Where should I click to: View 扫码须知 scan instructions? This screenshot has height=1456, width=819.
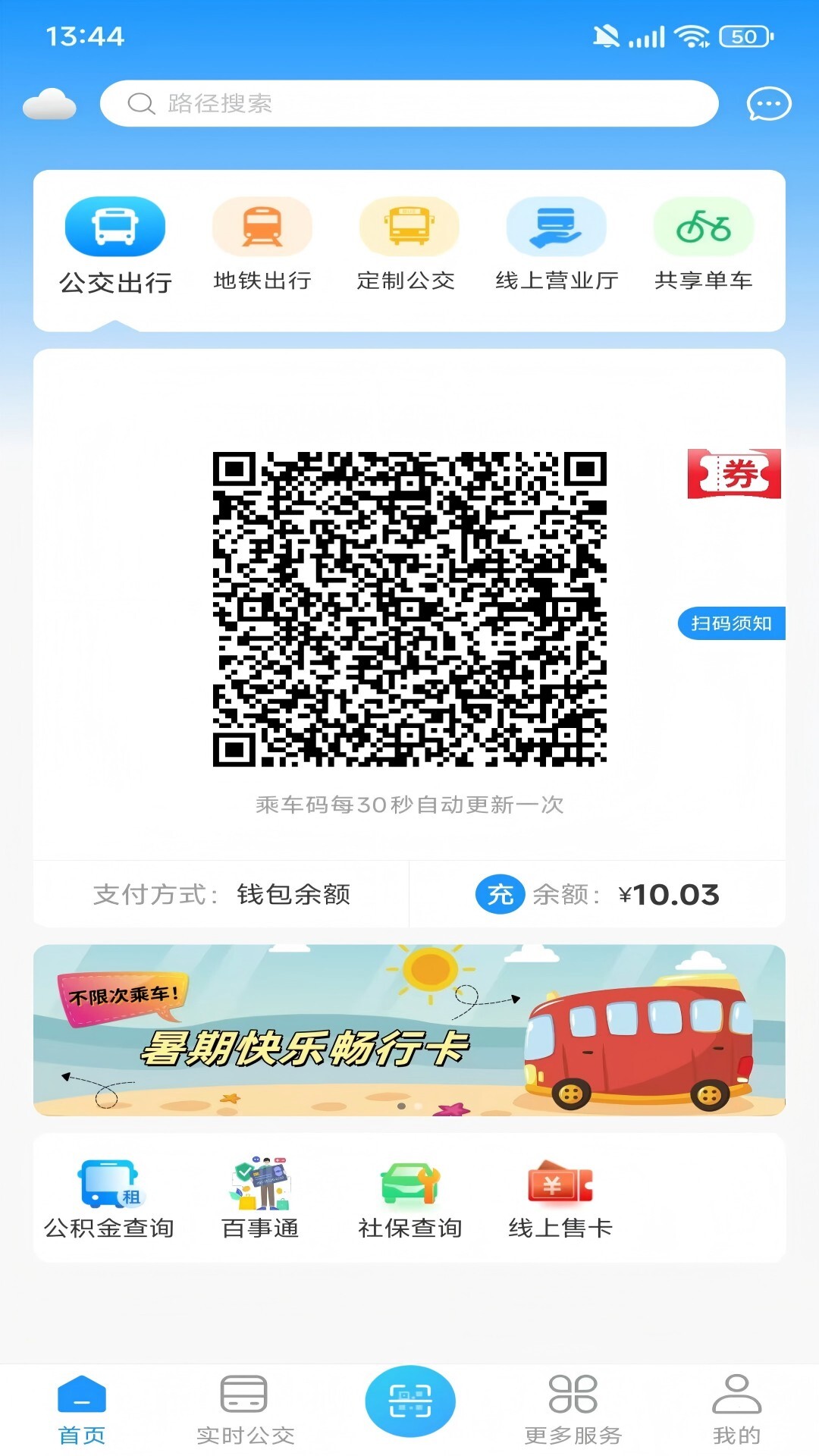[731, 623]
